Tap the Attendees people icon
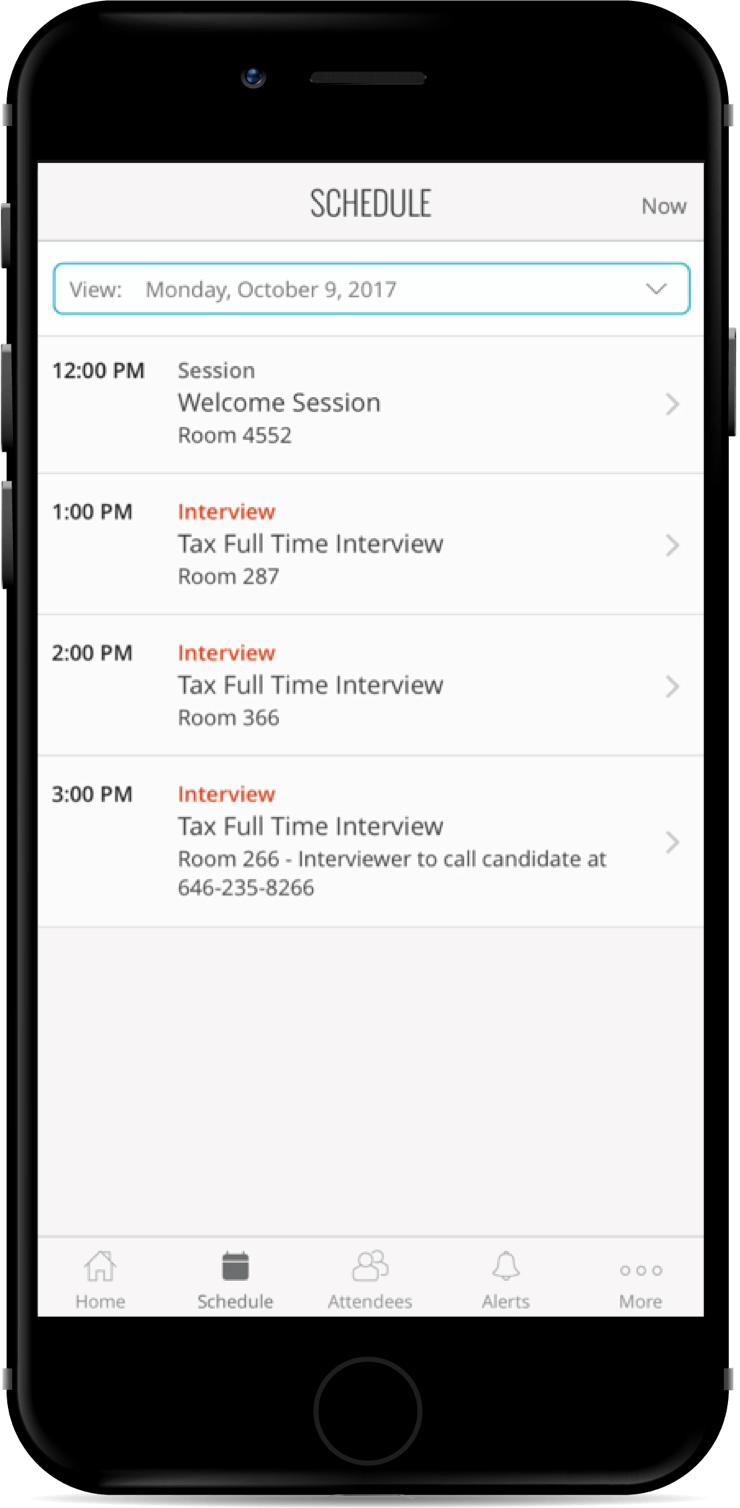This screenshot has height=1508, width=740. (x=369, y=1264)
